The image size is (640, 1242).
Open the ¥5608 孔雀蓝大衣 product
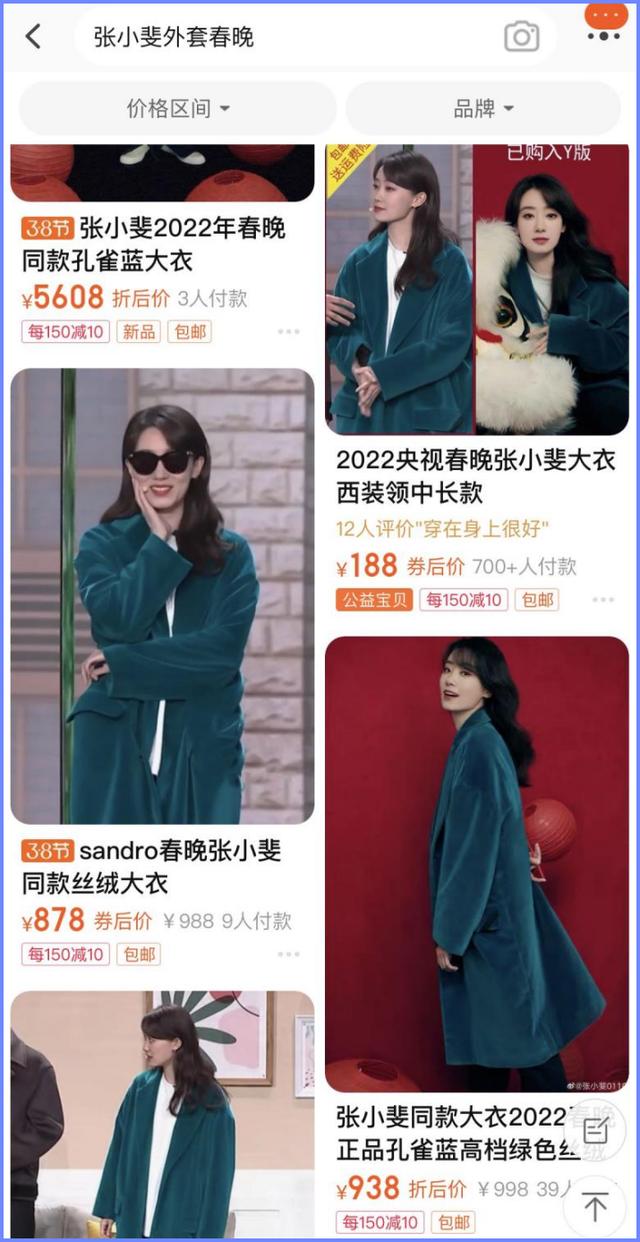(154, 245)
